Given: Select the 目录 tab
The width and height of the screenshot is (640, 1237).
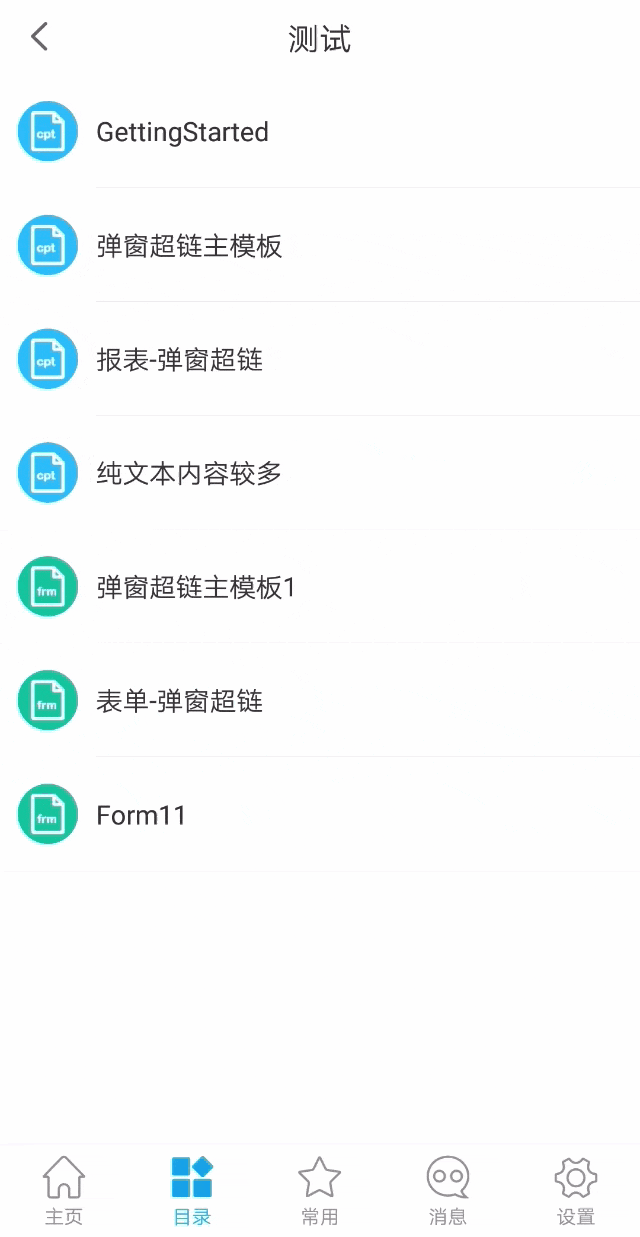Looking at the screenshot, I should [x=192, y=1190].
